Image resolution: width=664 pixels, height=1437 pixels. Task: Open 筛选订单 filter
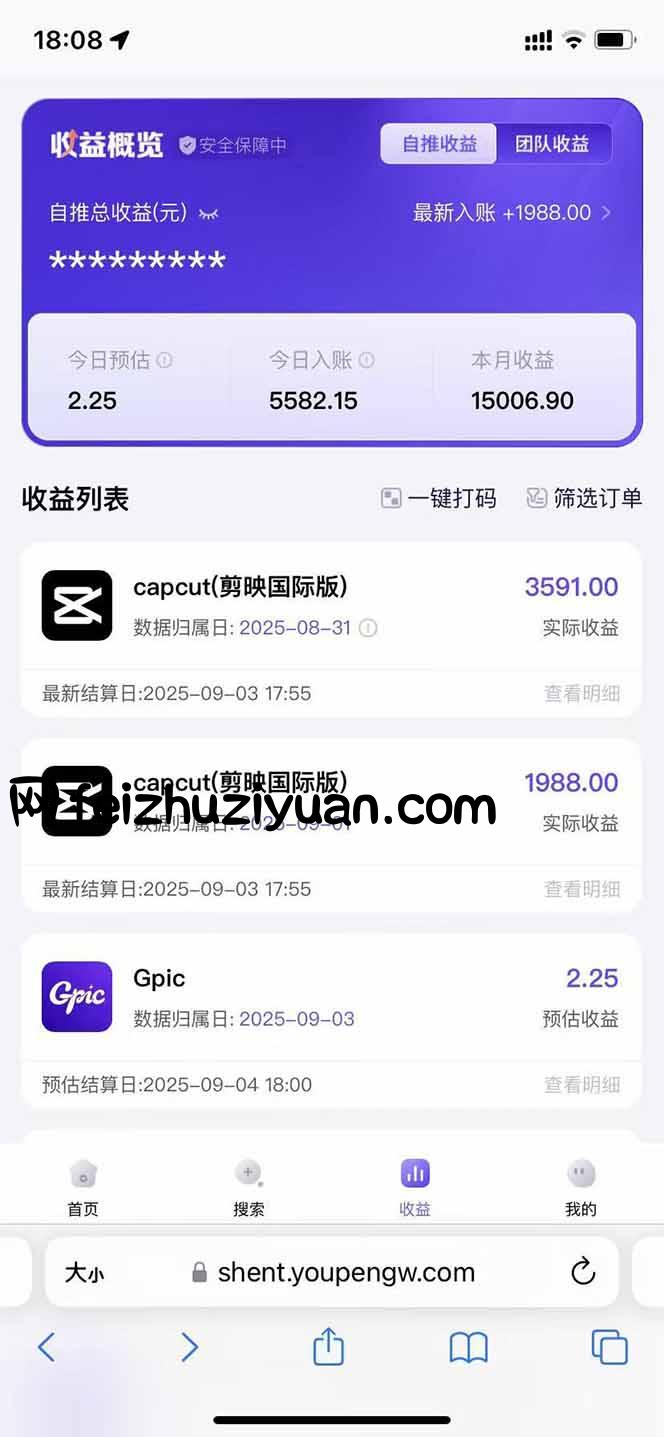click(x=584, y=498)
